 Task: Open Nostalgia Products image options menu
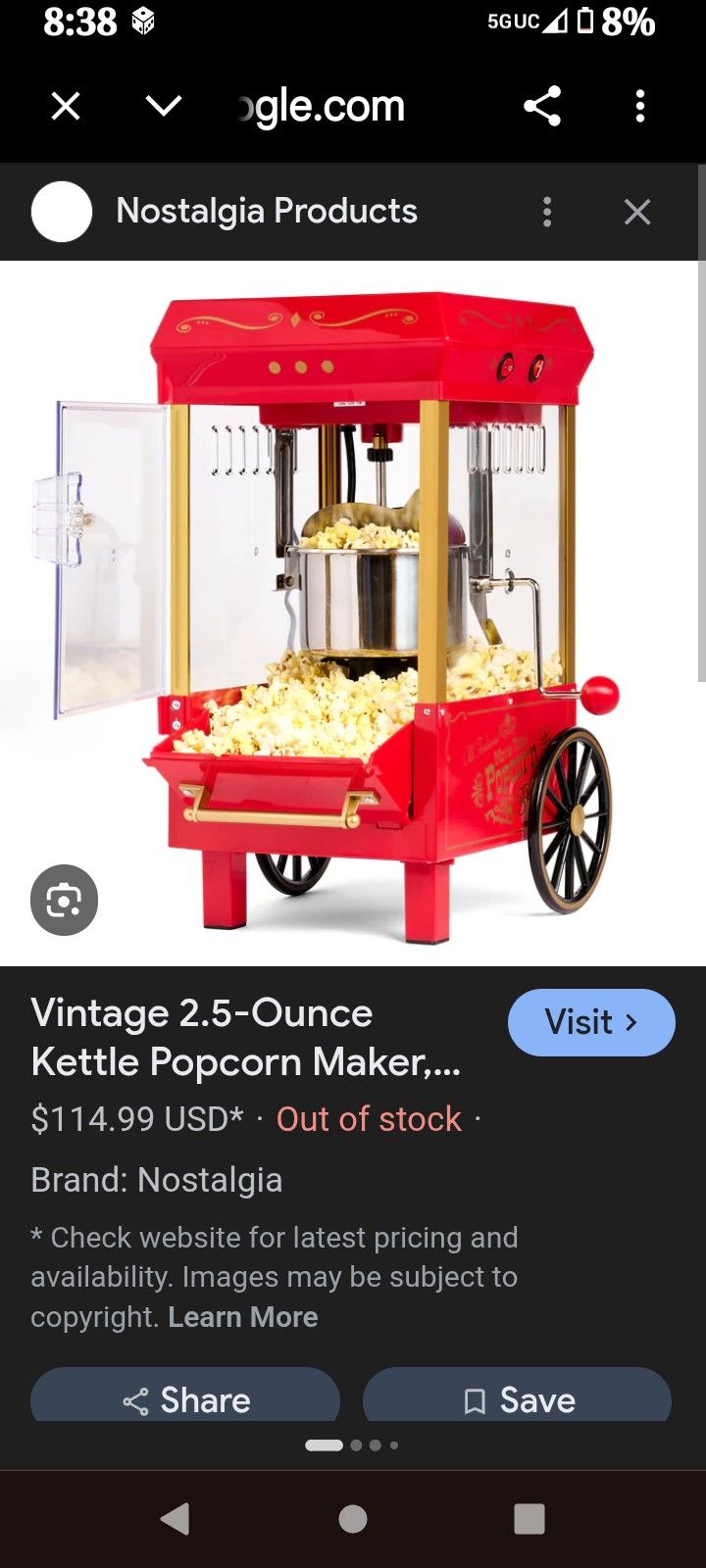547,212
